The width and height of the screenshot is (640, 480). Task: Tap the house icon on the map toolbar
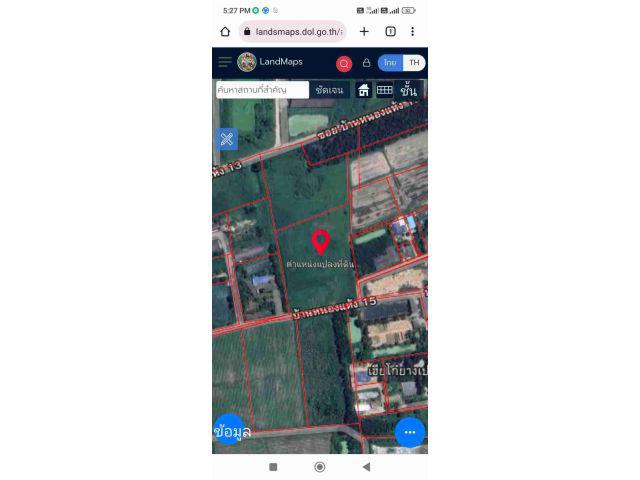click(x=364, y=90)
